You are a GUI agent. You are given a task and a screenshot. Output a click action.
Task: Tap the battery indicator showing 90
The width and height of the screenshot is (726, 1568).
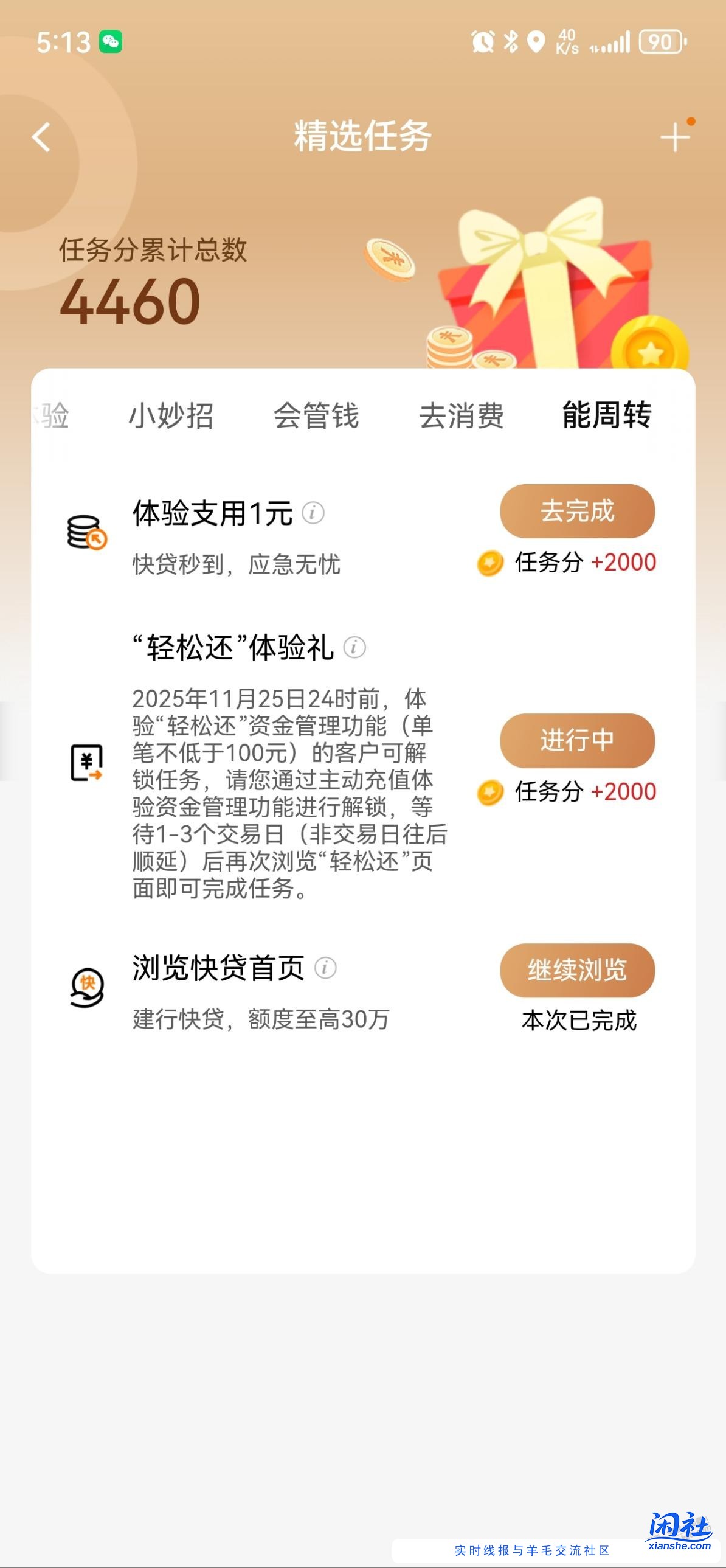click(661, 43)
